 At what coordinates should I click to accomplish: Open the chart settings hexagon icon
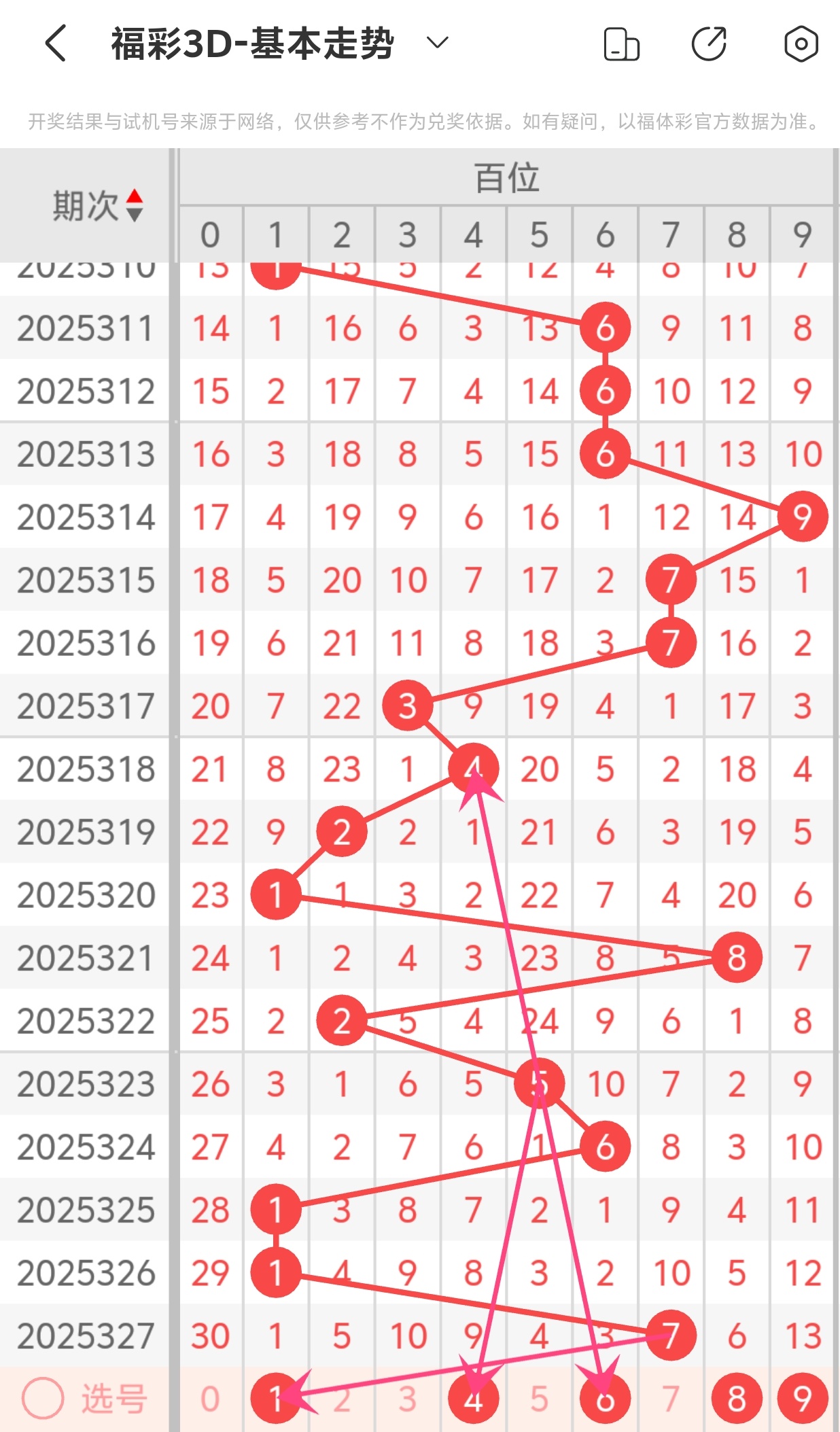pyautogui.click(x=801, y=44)
